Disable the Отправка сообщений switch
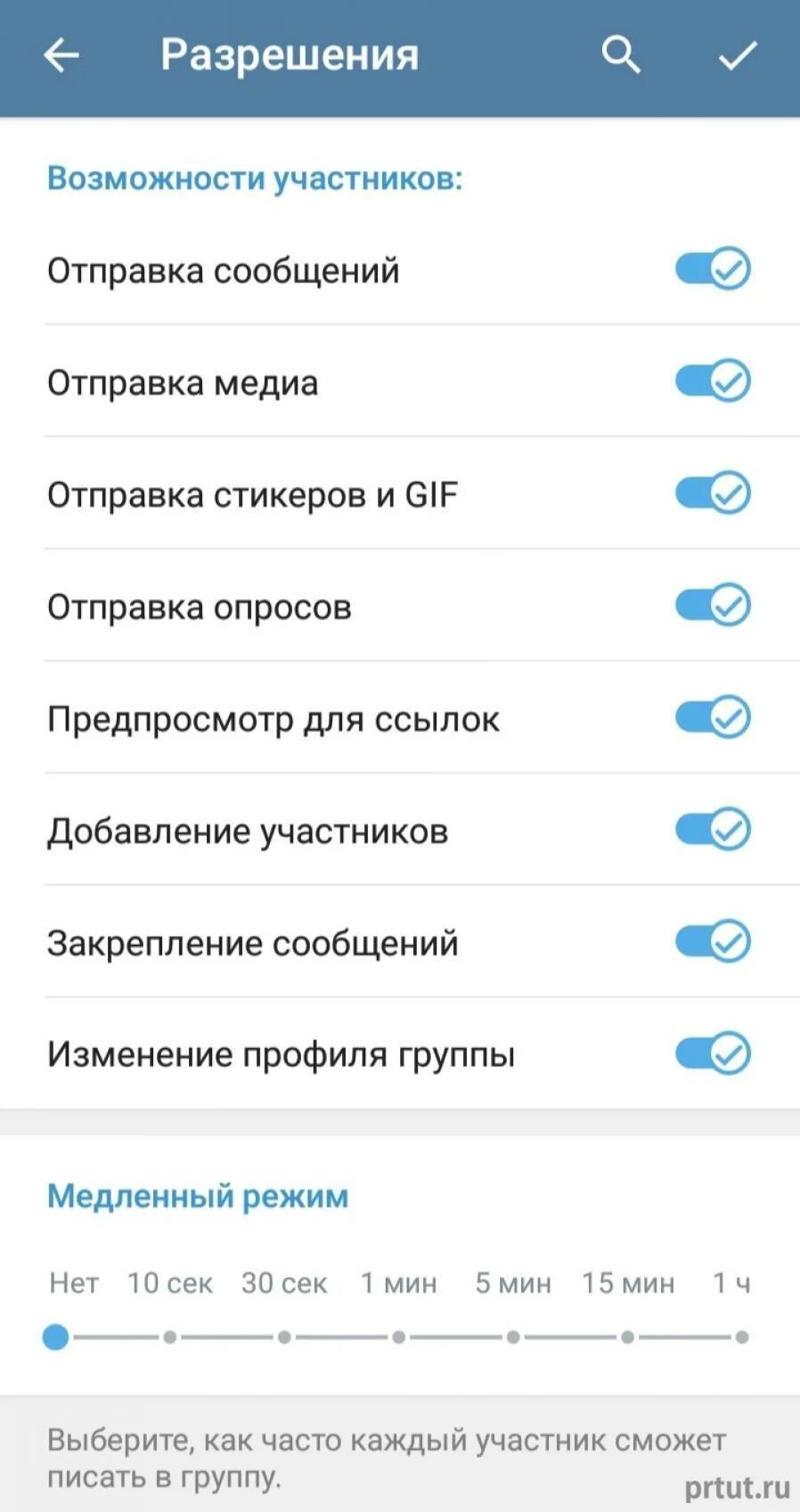Viewport: 800px width, 1512px height. click(712, 269)
